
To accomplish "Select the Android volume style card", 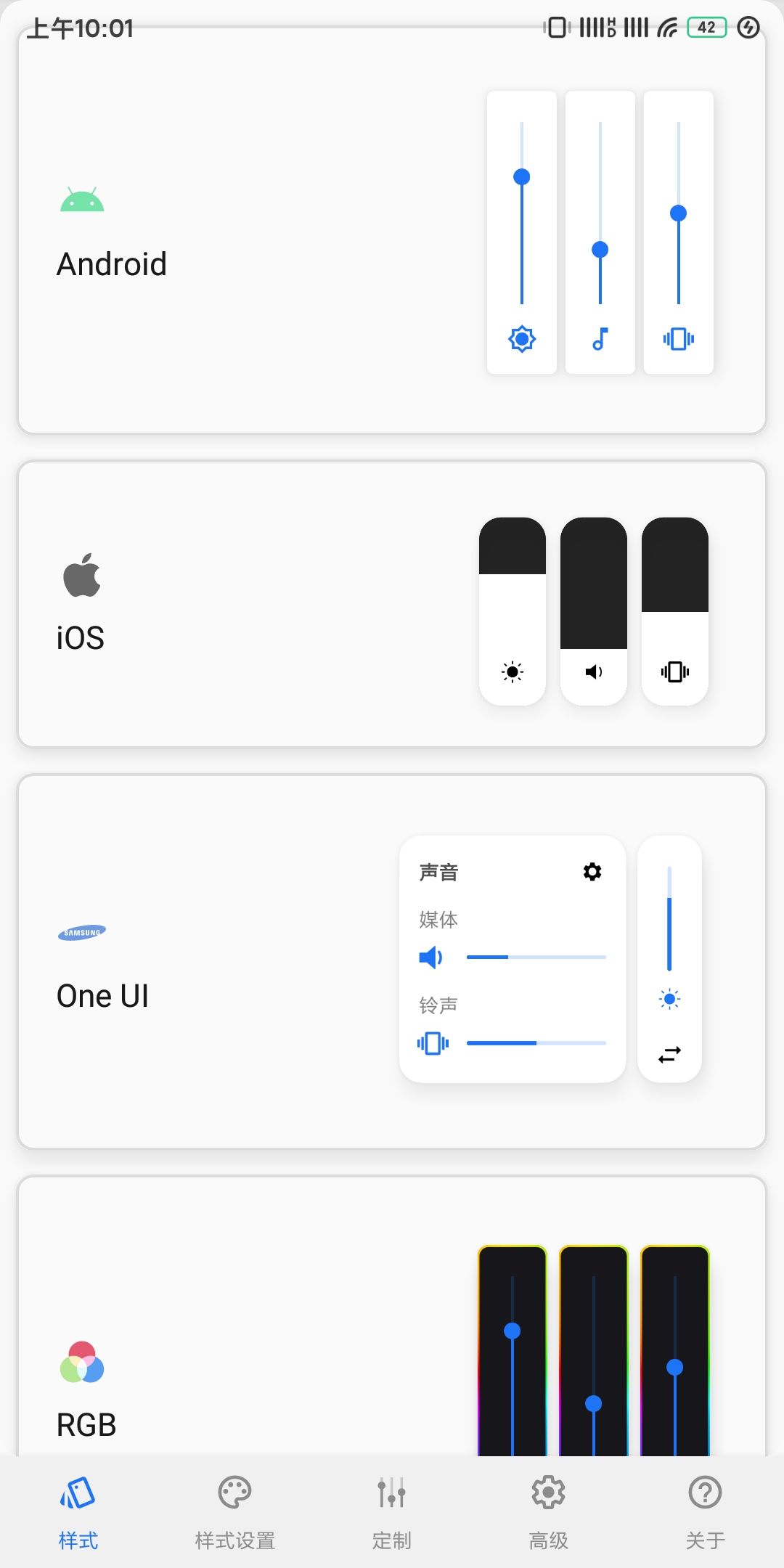I will point(392,232).
